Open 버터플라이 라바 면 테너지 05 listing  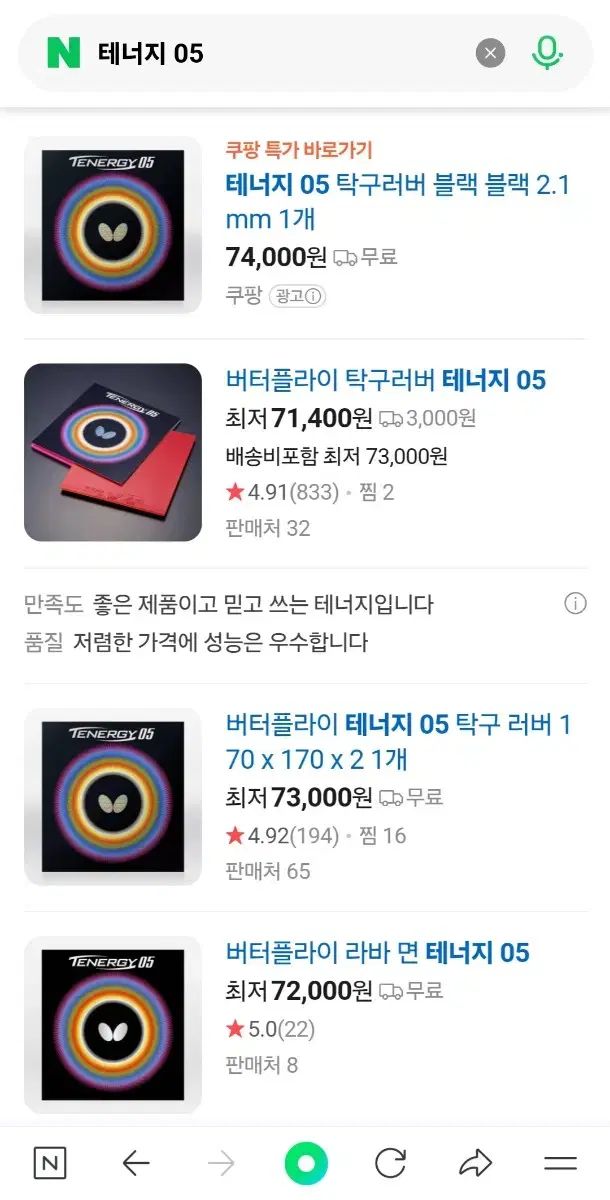[x=377, y=952]
